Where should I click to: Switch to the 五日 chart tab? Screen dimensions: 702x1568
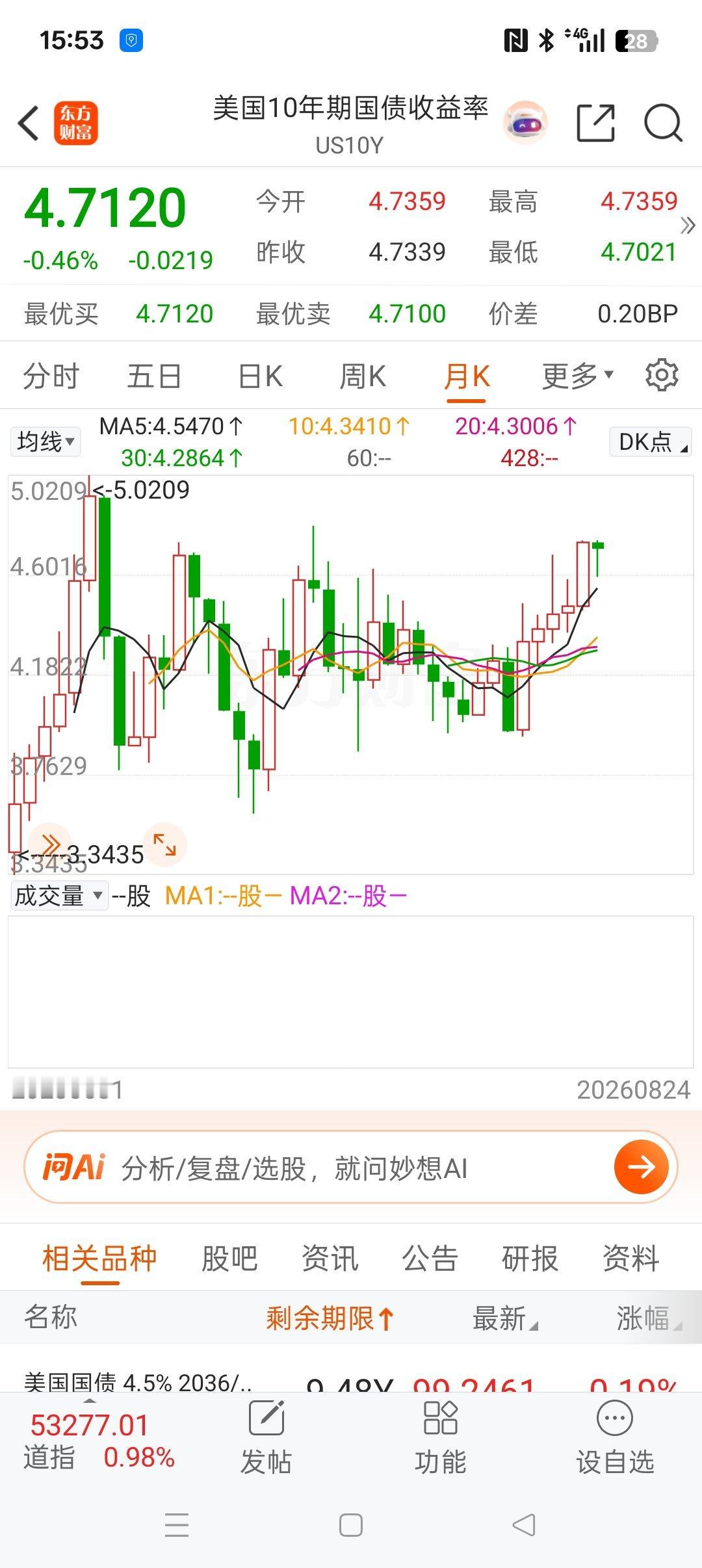154,376
